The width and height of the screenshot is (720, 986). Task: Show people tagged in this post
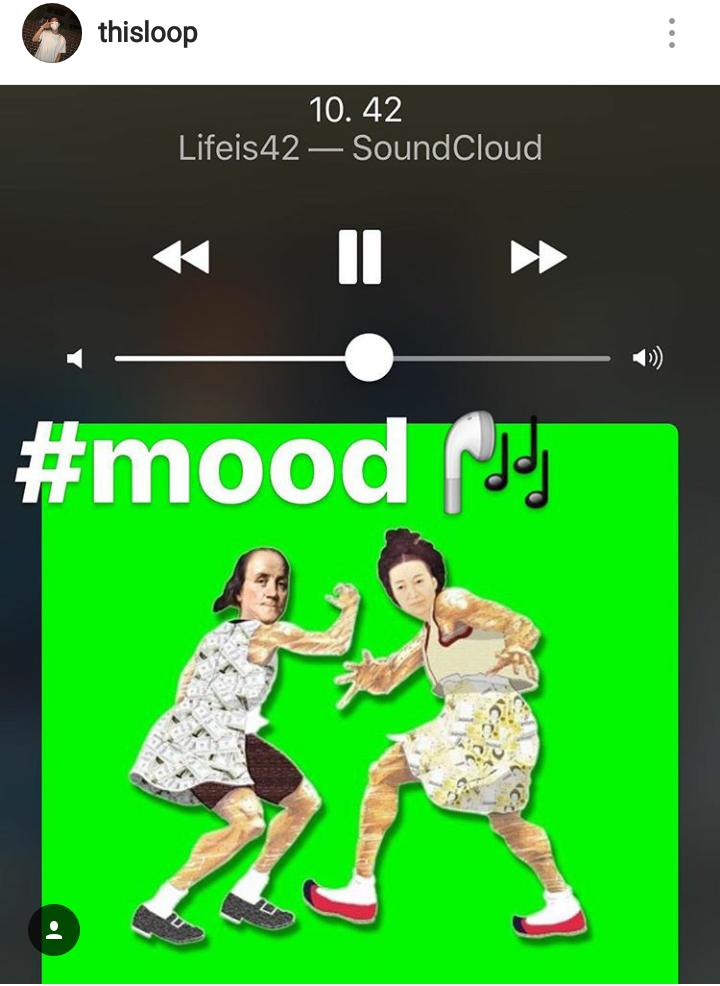[x=54, y=930]
